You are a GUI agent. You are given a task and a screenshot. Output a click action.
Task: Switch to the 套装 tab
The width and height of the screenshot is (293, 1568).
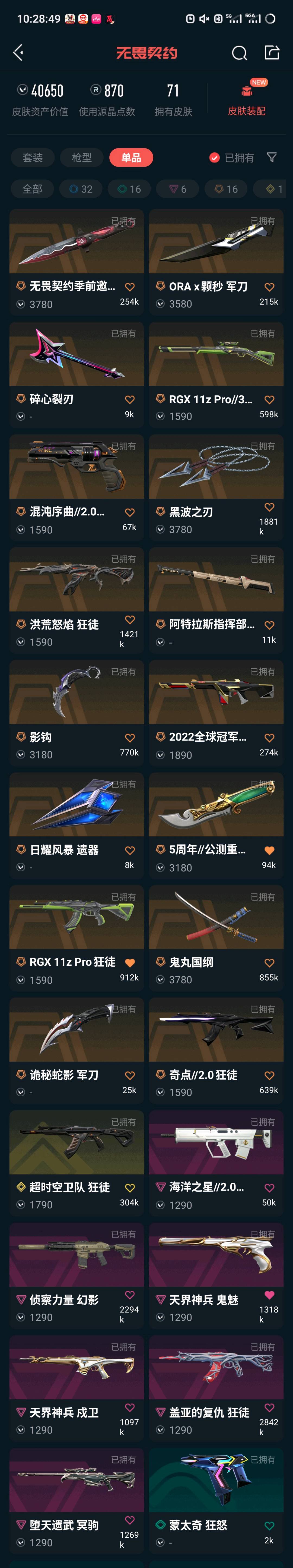(x=33, y=158)
